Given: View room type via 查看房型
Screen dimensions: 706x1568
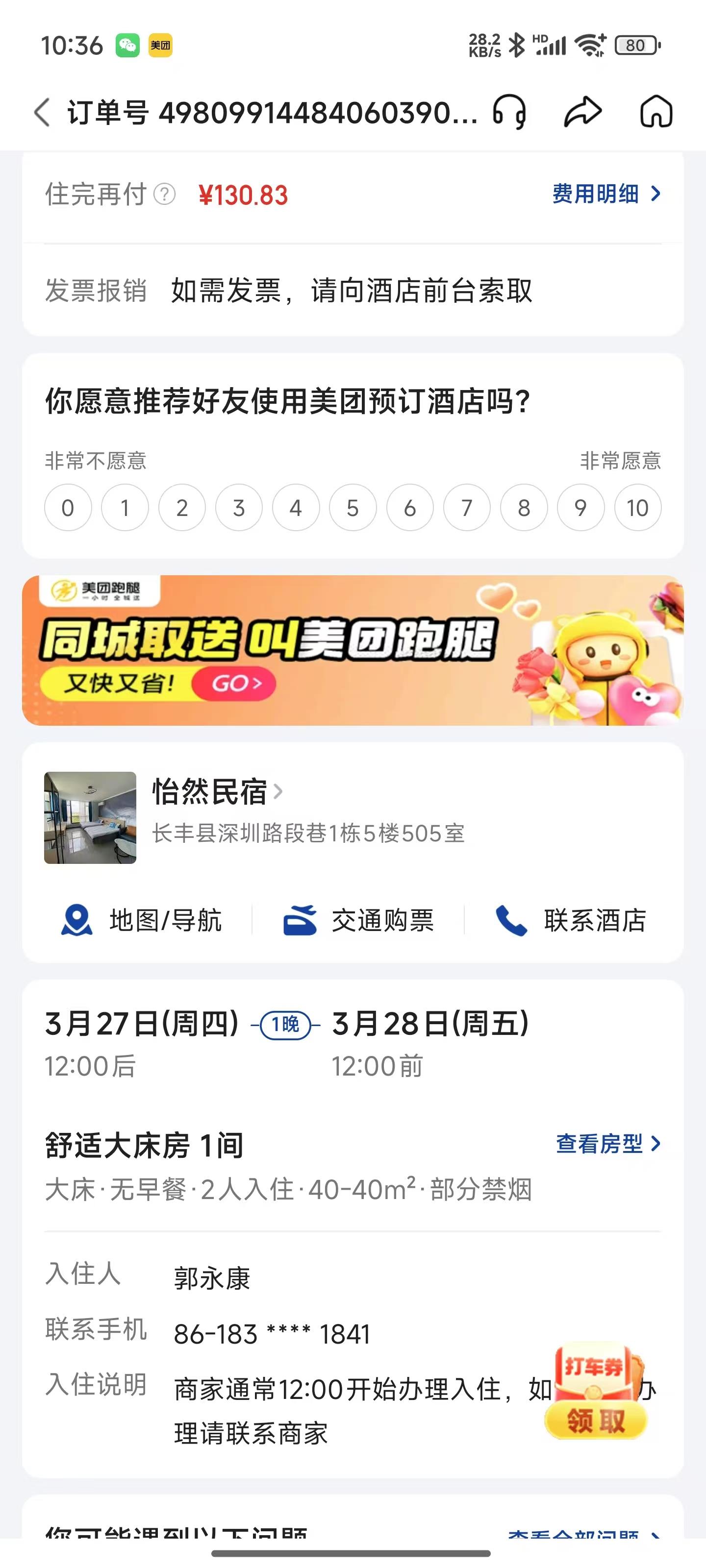Looking at the screenshot, I should pyautogui.click(x=607, y=1144).
